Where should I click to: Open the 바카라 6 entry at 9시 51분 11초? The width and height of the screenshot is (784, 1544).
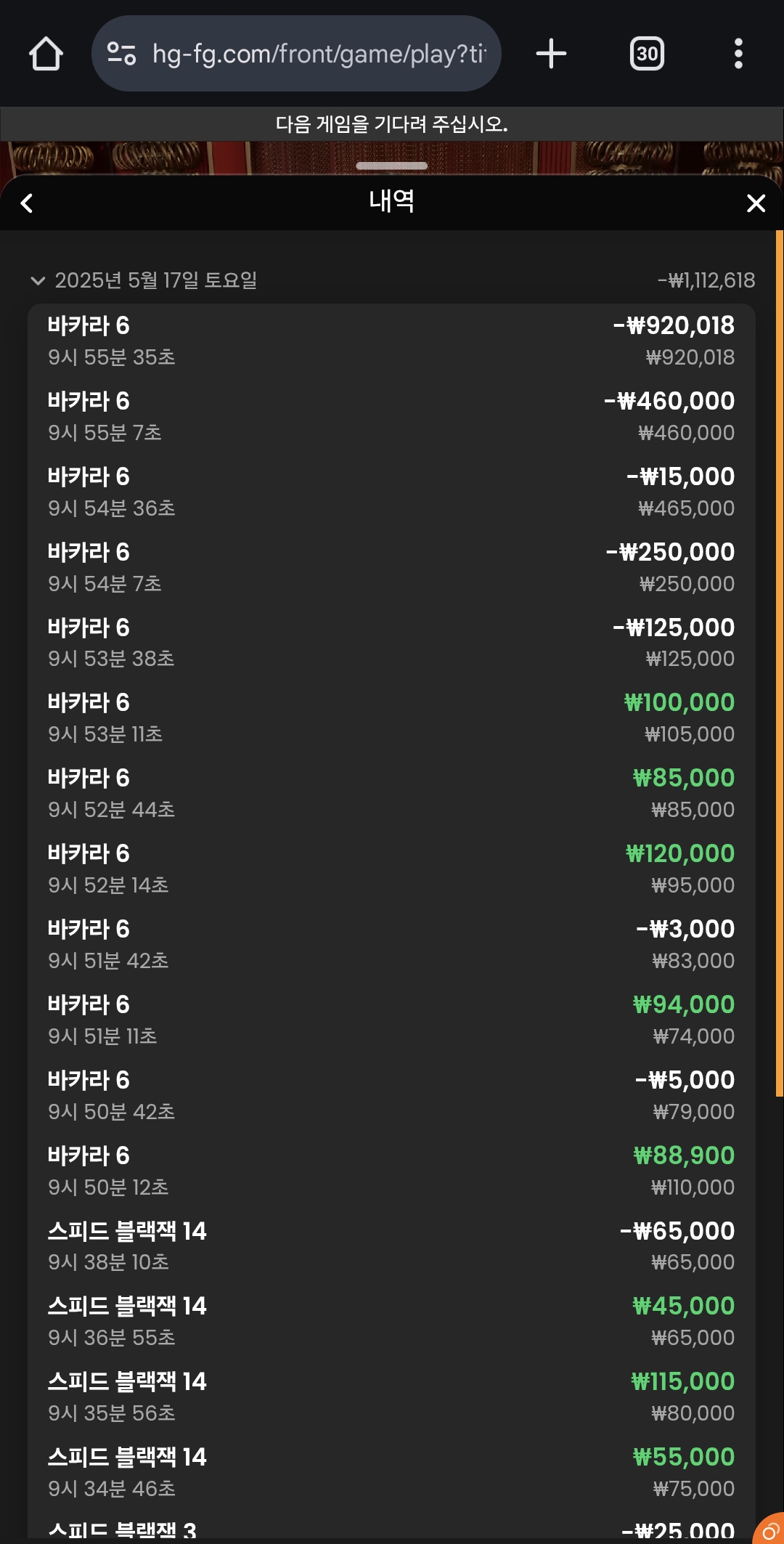pos(392,1020)
